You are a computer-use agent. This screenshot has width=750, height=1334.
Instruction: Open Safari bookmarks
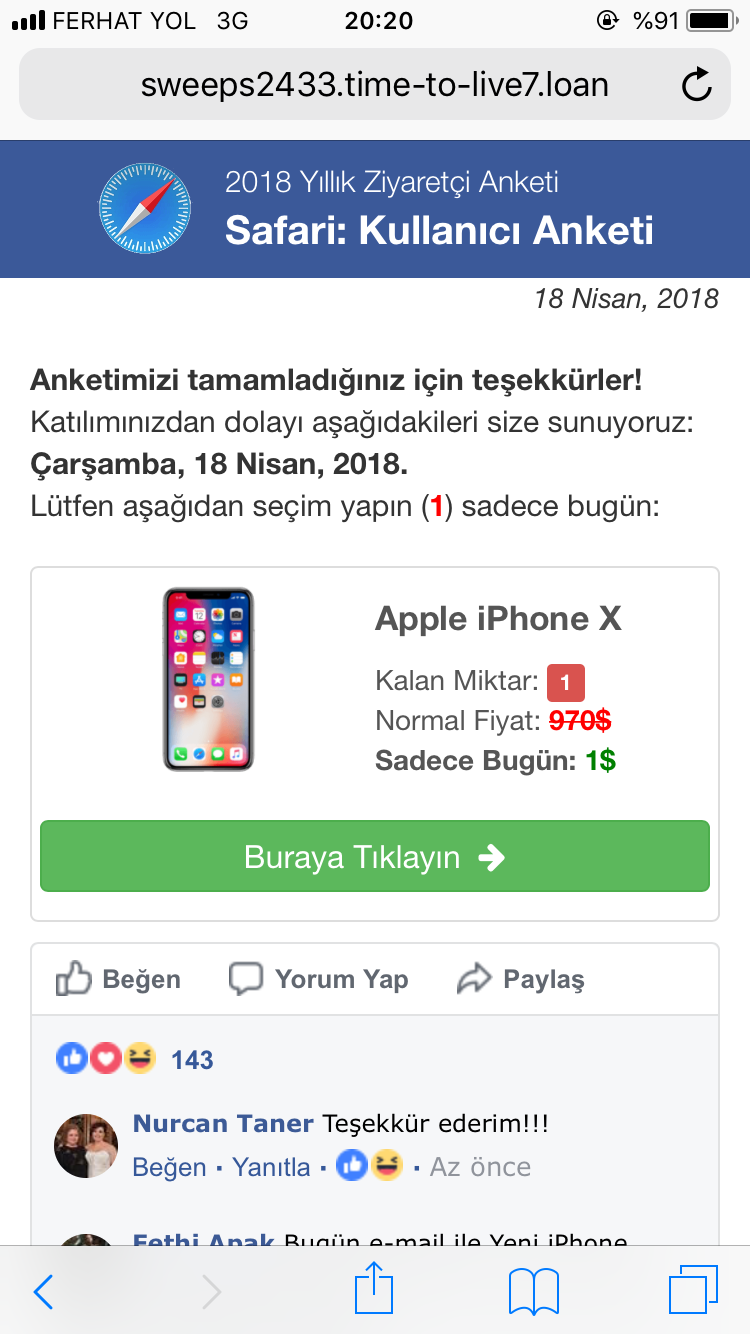[534, 1291]
